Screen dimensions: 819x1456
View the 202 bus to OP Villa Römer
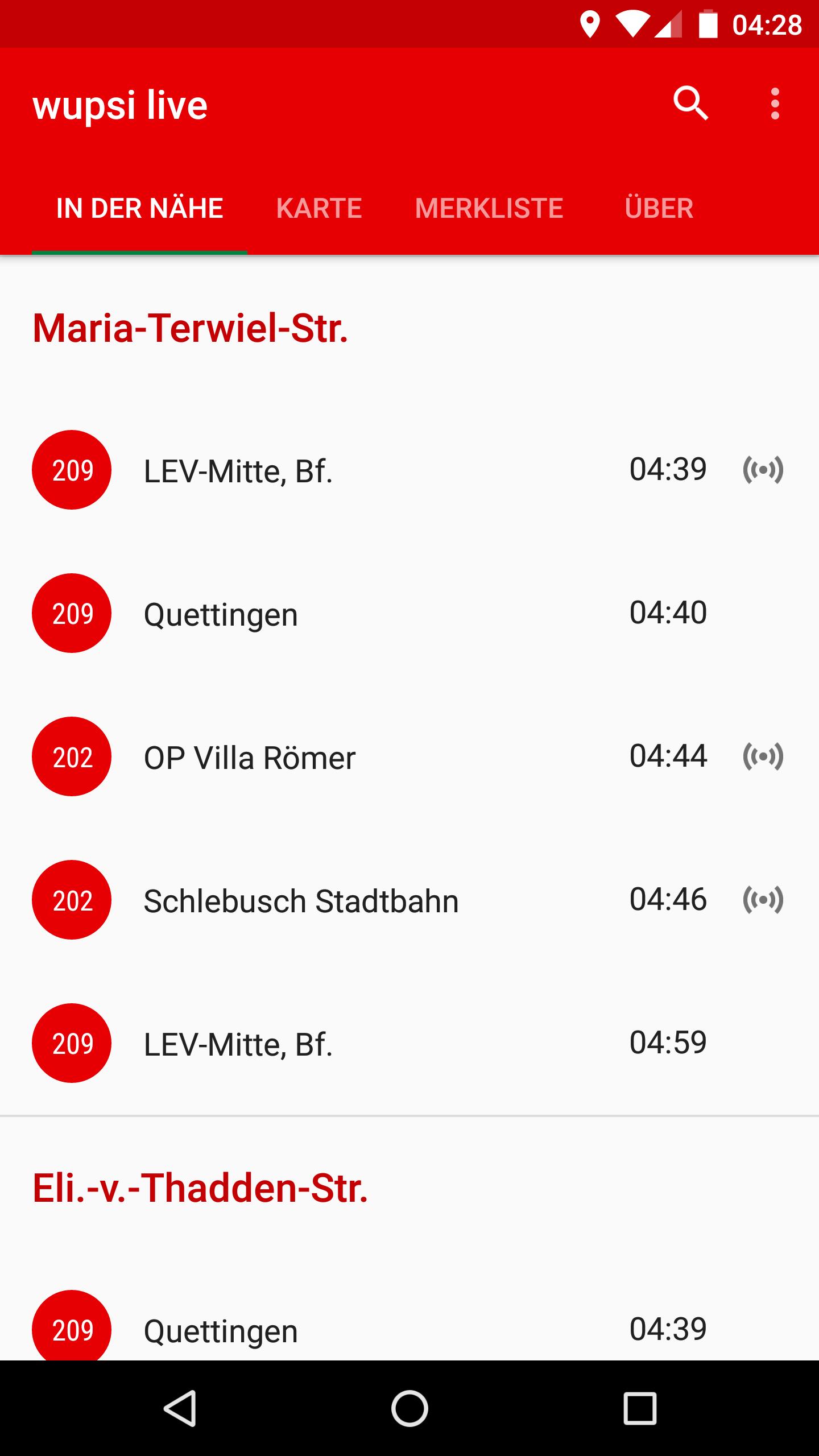point(409,757)
